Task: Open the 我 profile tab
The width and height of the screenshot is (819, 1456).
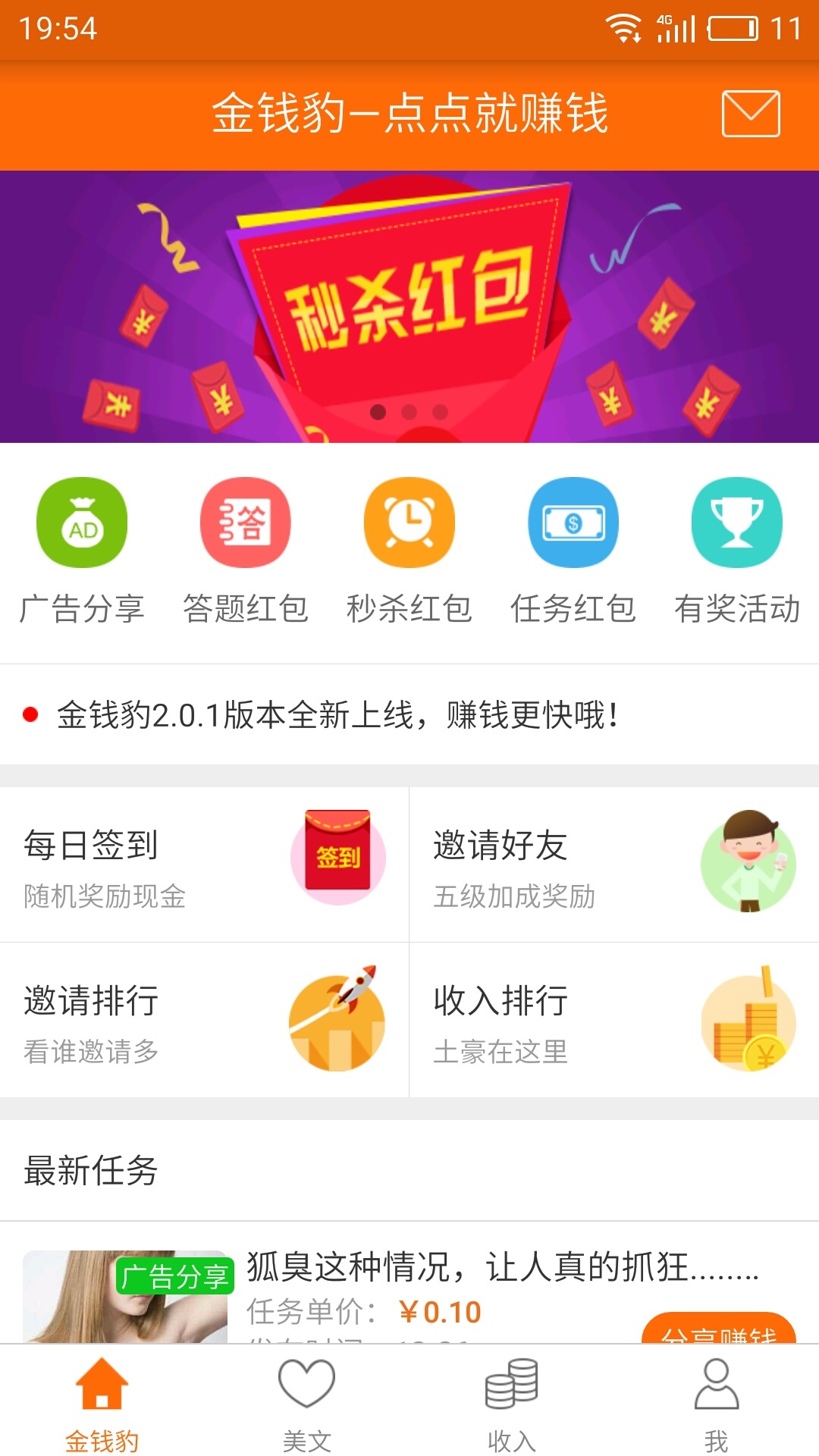Action: 717,1407
